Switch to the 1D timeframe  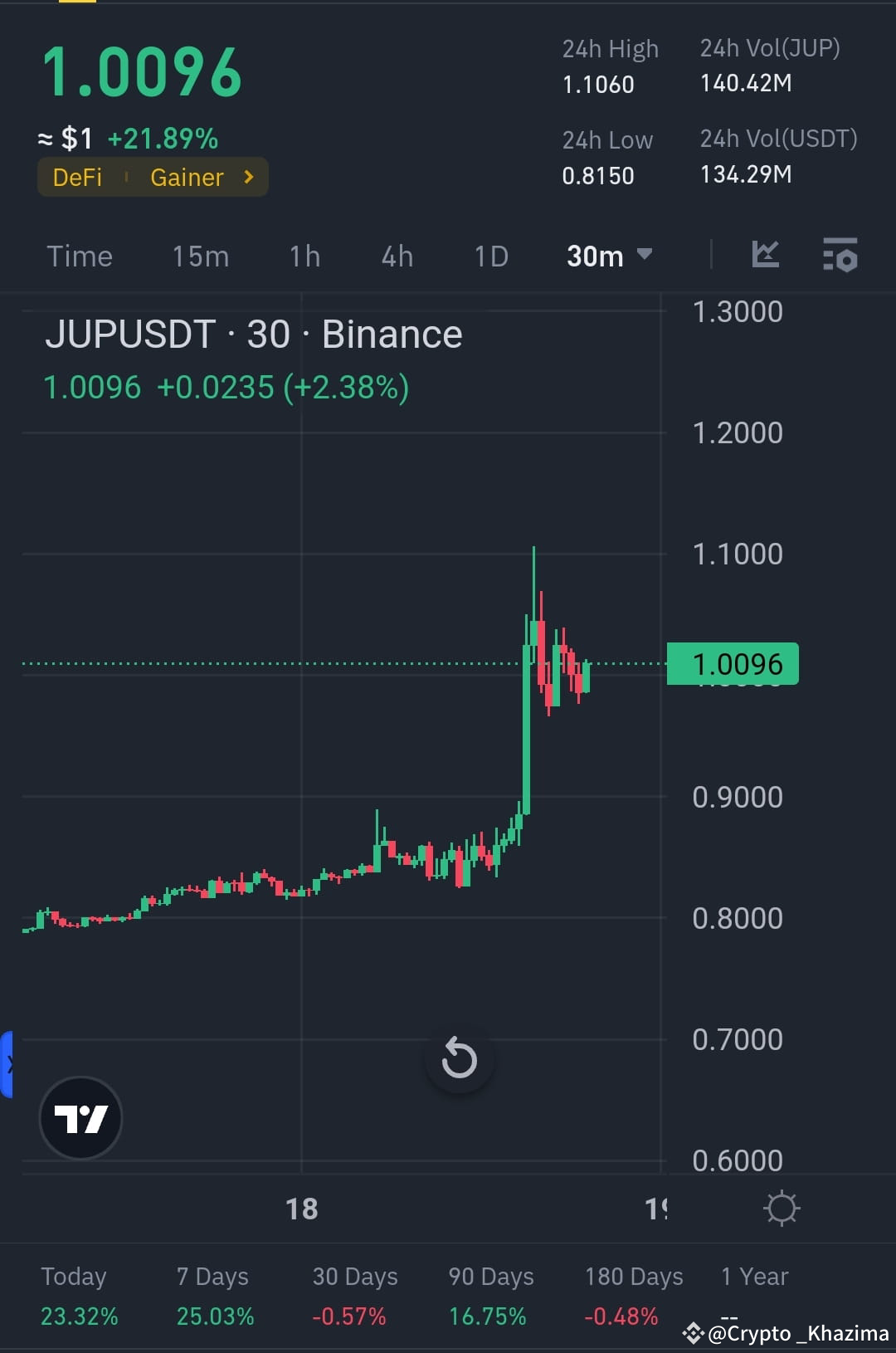pos(490,256)
